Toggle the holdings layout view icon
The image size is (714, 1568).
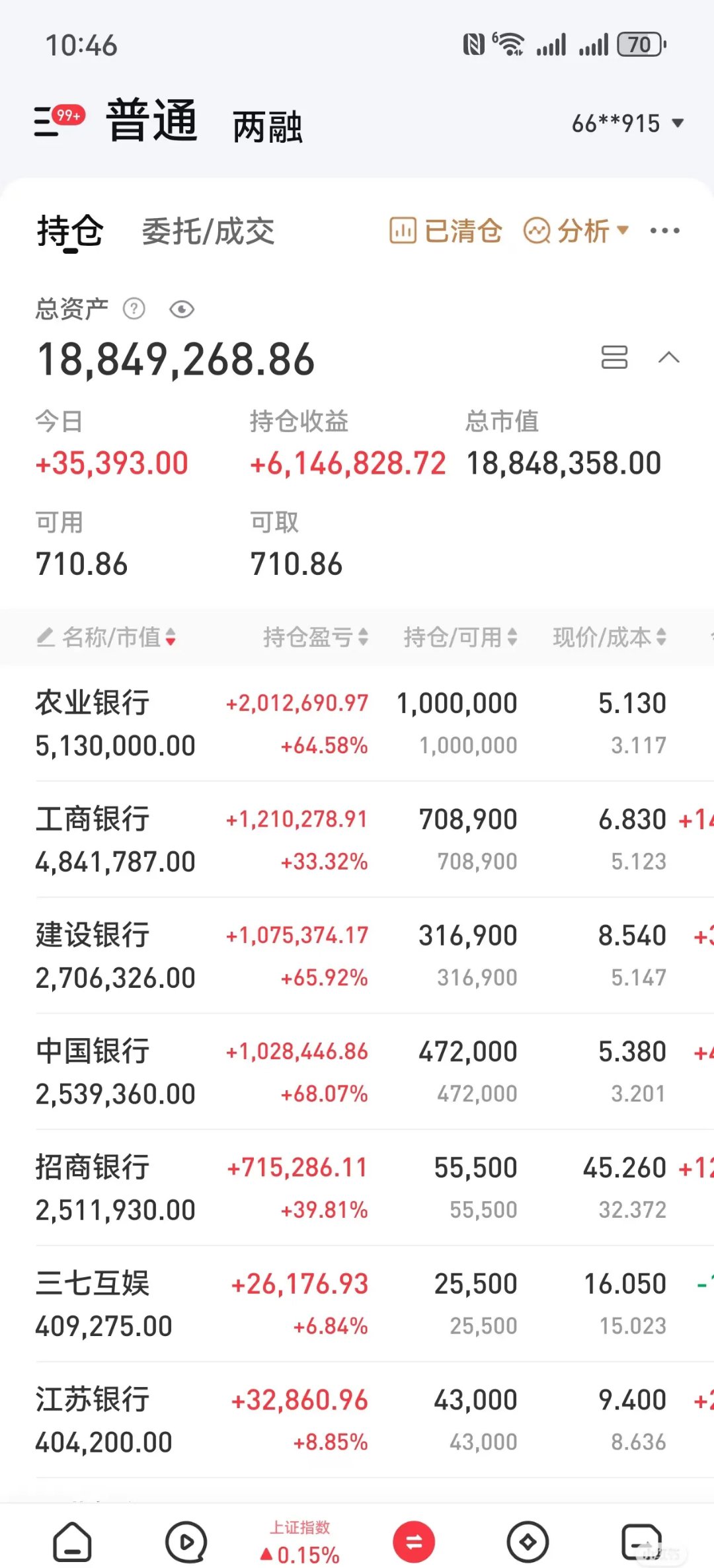pyautogui.click(x=614, y=358)
